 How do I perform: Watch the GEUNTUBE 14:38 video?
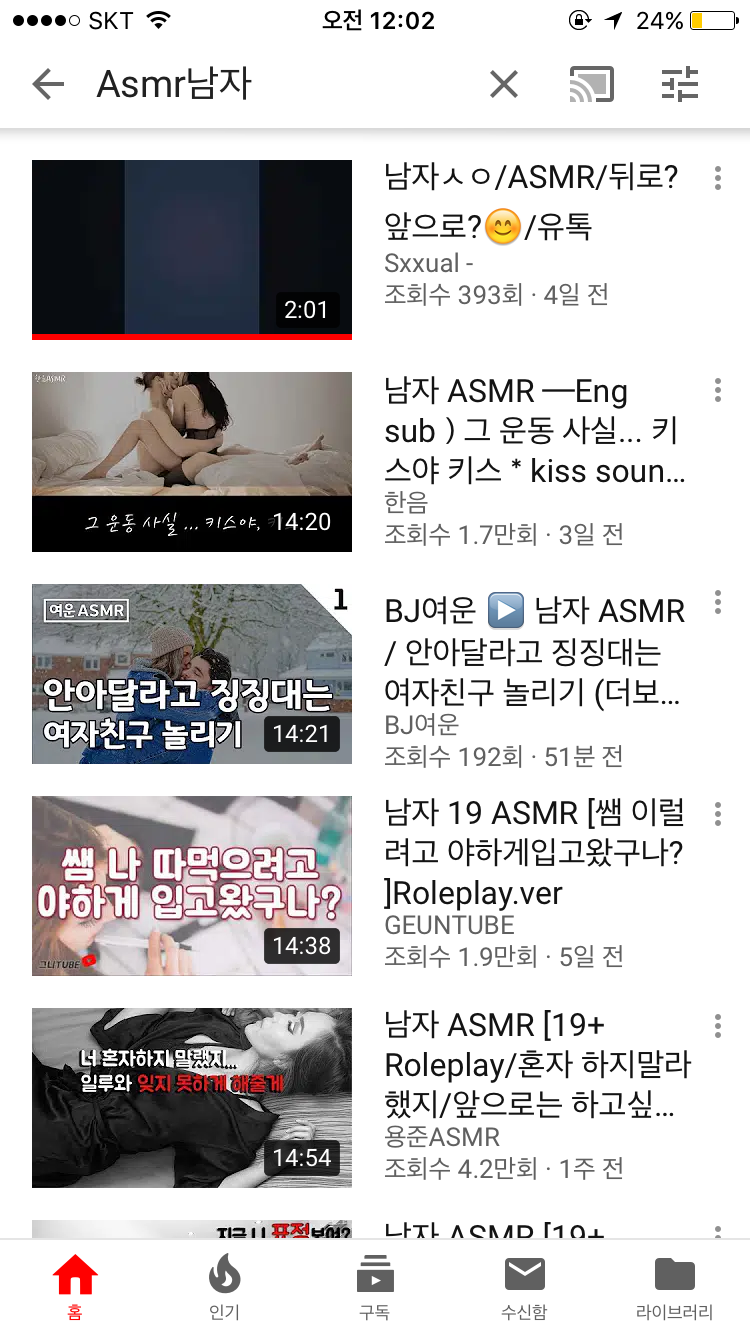[x=192, y=885]
